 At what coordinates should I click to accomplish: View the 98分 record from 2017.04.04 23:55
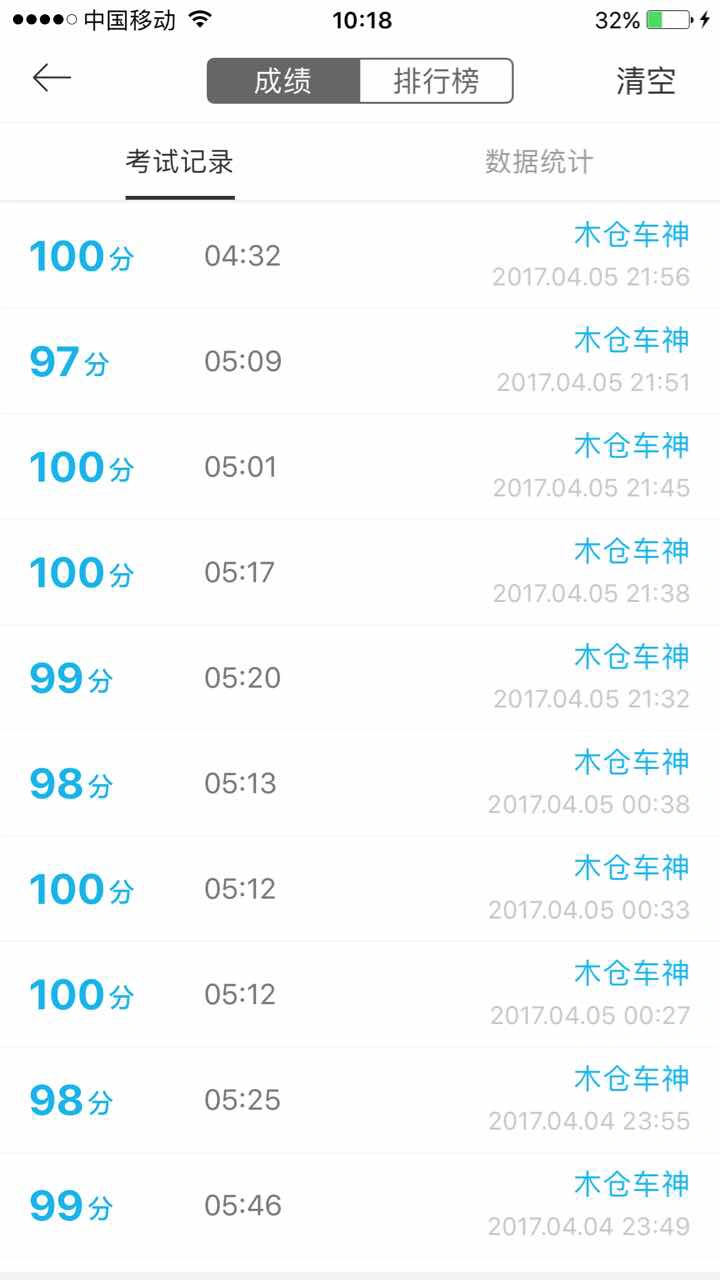click(360, 1100)
